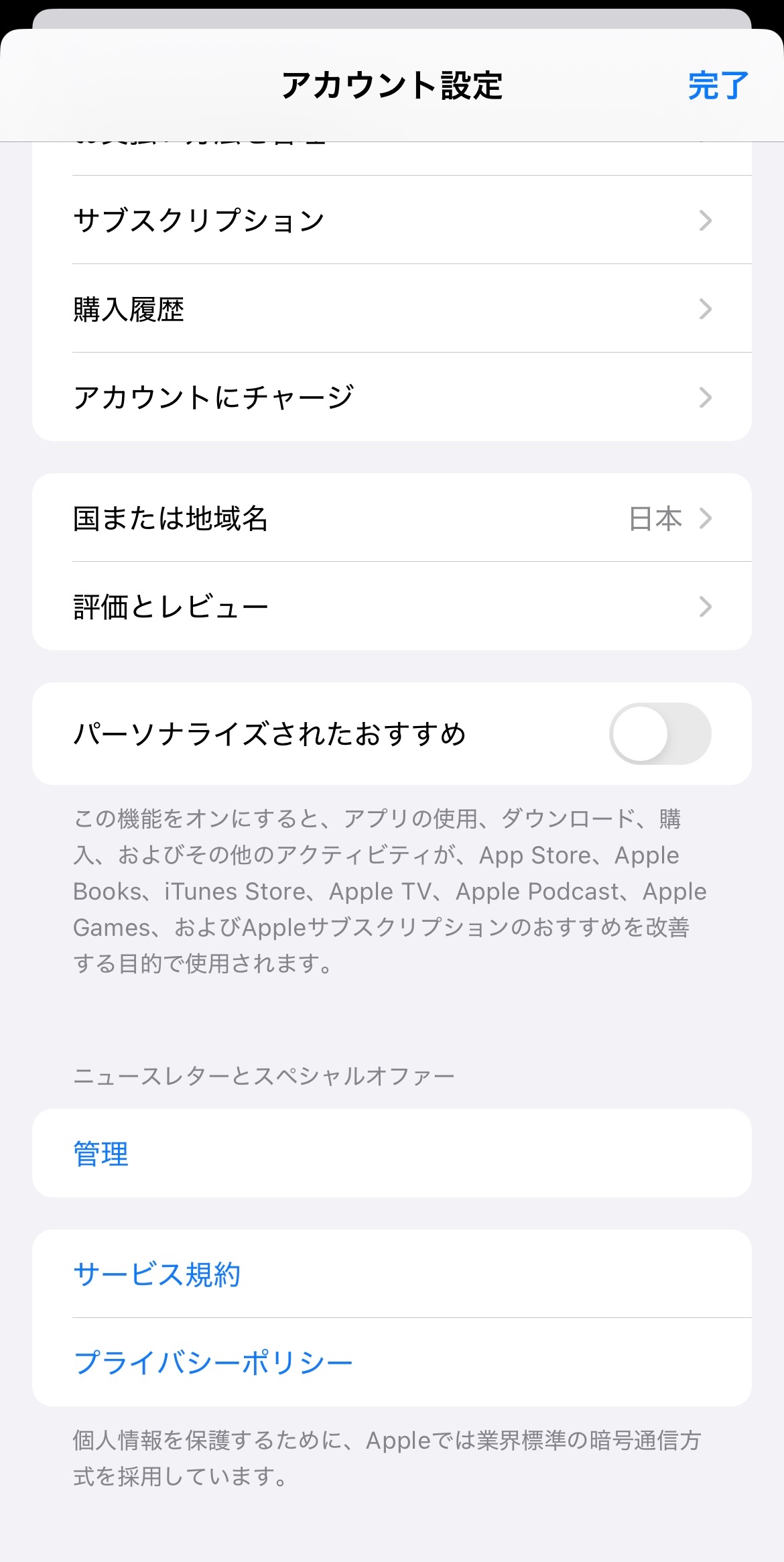784x1562 pixels.
Task: Enable パーソナライズされたおすすめ switch
Action: coord(659,734)
